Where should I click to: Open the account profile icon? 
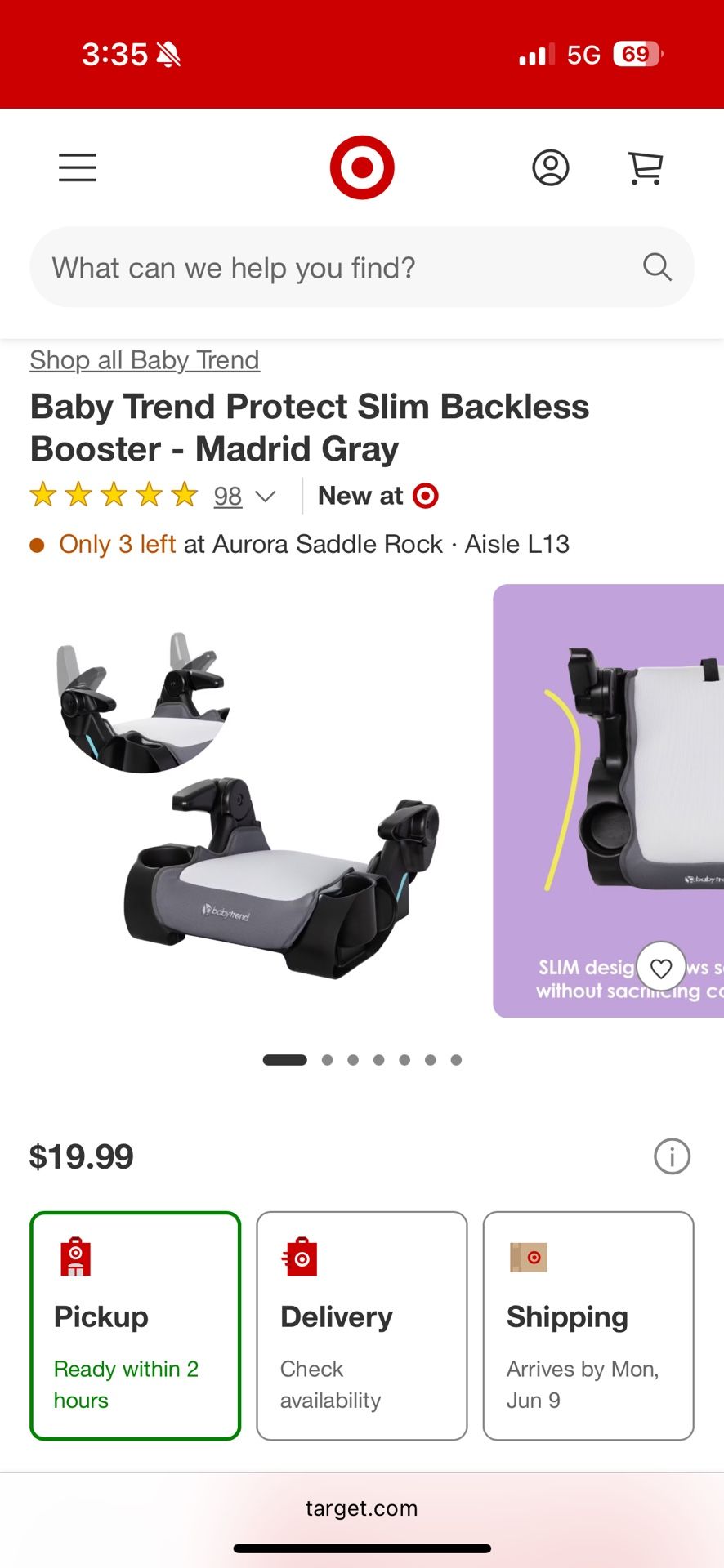coord(551,167)
